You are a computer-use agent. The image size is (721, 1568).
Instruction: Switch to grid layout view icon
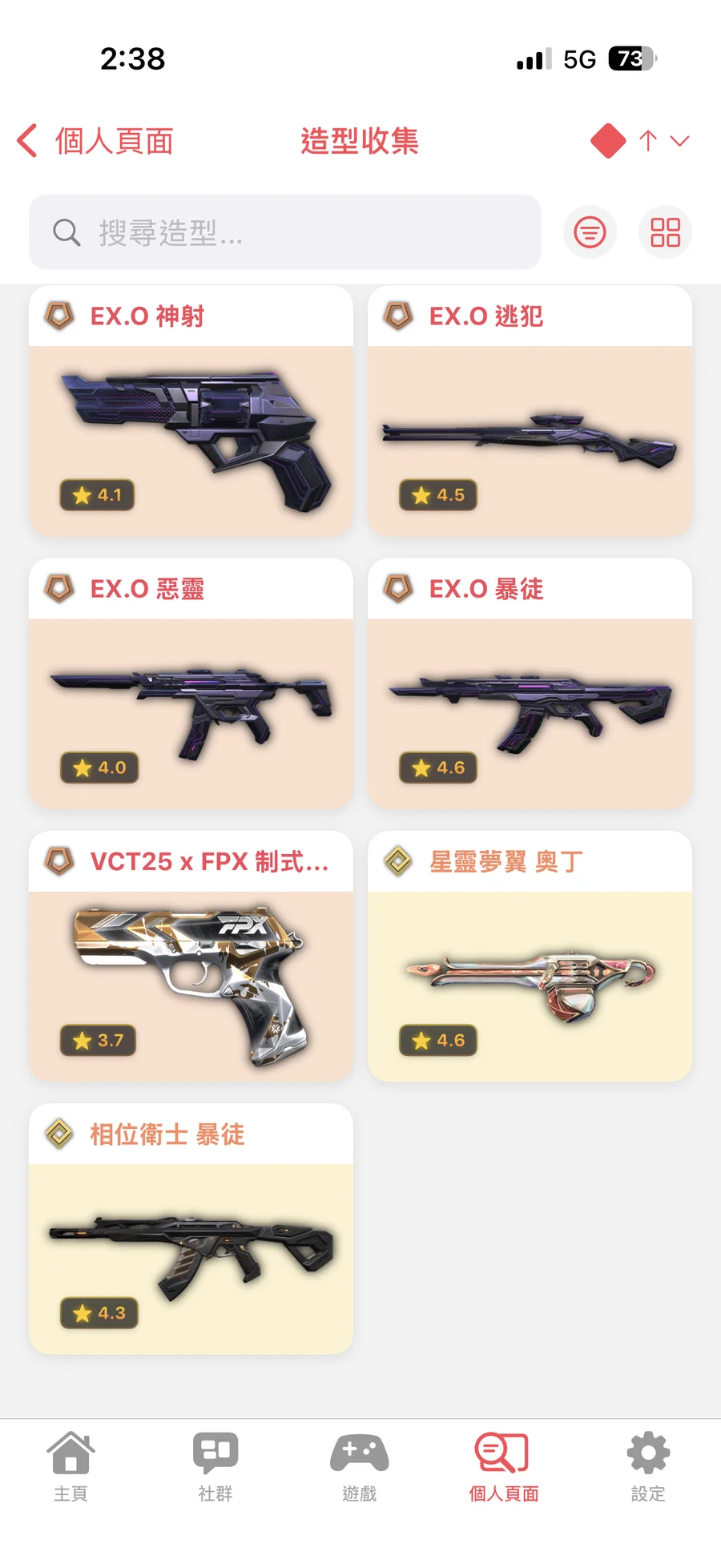pyautogui.click(x=665, y=232)
